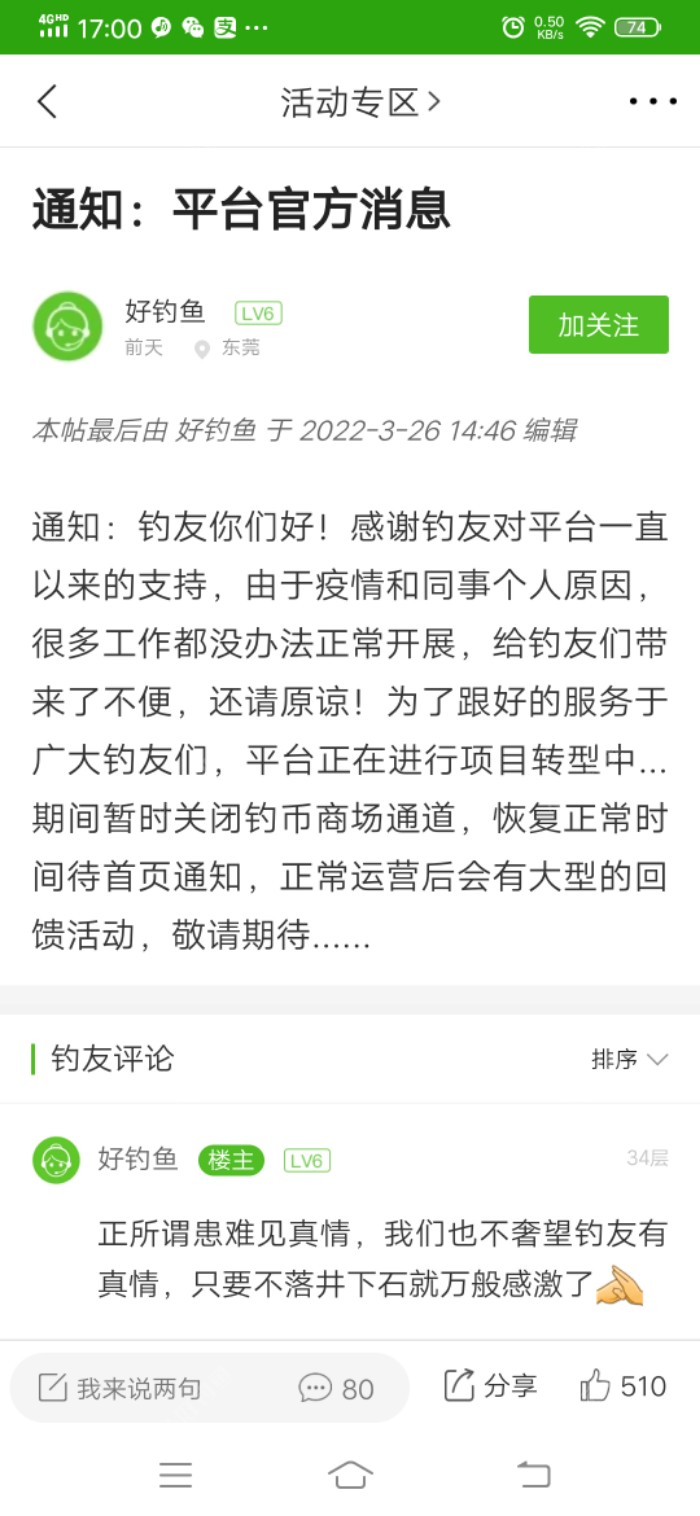Open the post author's 好钓鱼 avatar
The image size is (700, 1516).
pyautogui.click(x=68, y=326)
